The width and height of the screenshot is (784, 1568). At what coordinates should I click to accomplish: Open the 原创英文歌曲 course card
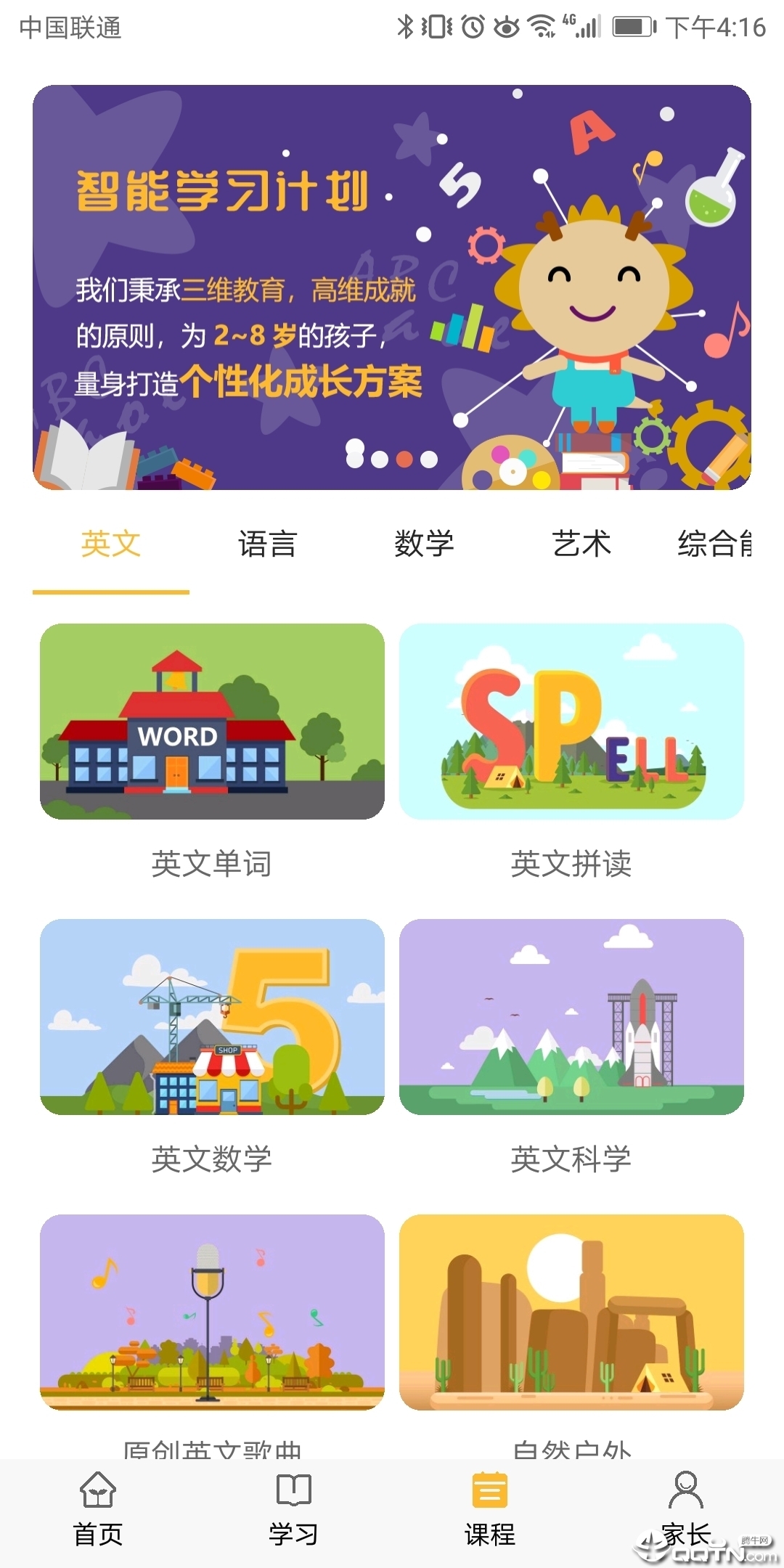[212, 1312]
